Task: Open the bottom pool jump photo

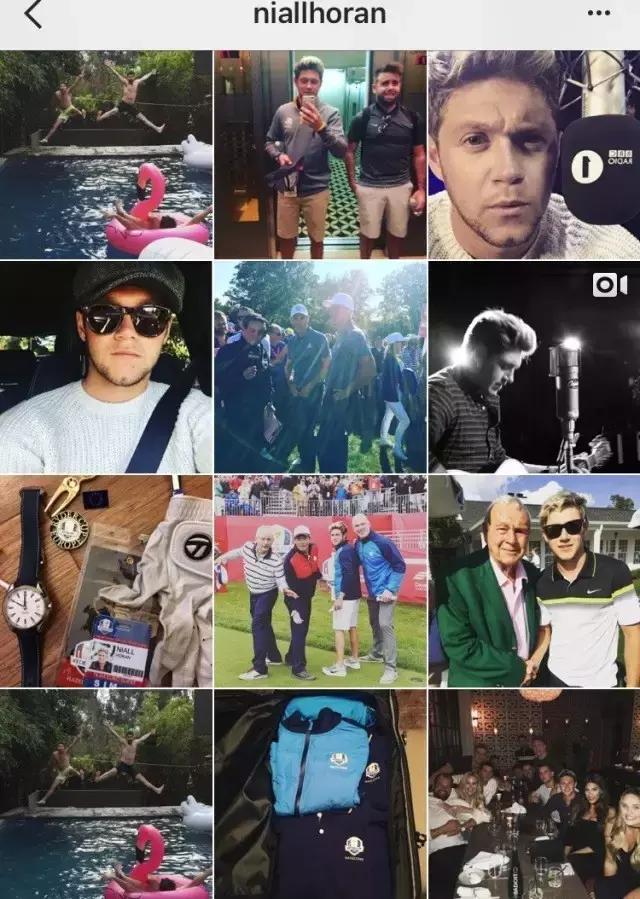Action: pos(106,794)
